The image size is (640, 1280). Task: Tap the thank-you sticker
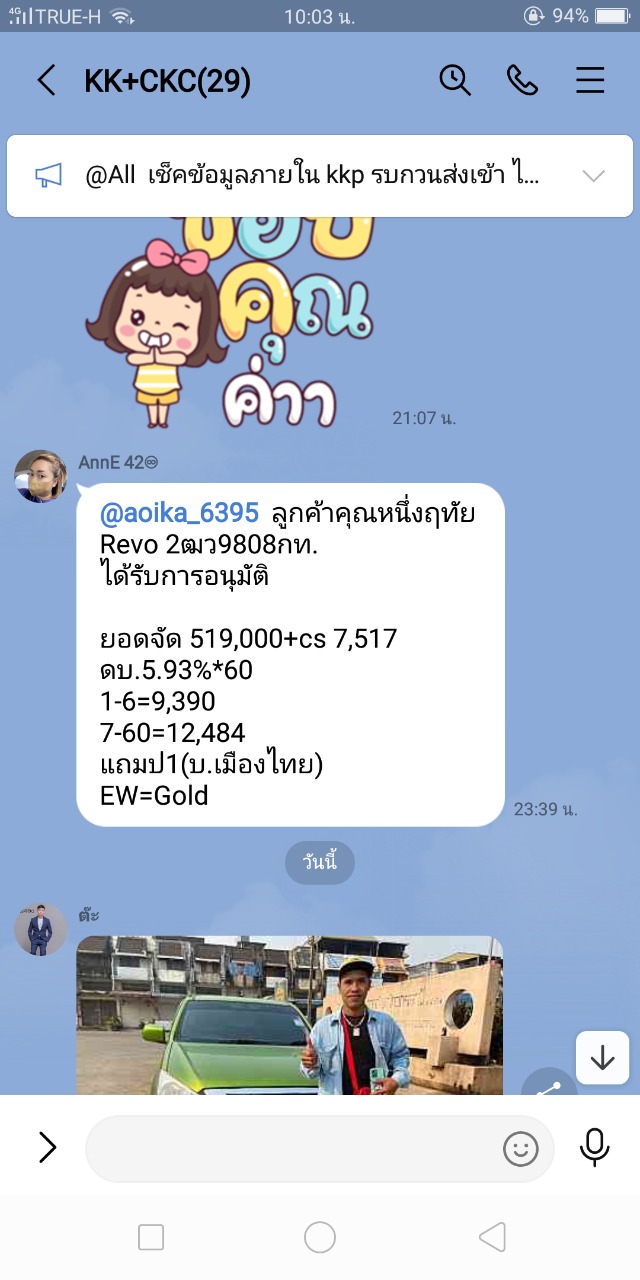coord(228,318)
